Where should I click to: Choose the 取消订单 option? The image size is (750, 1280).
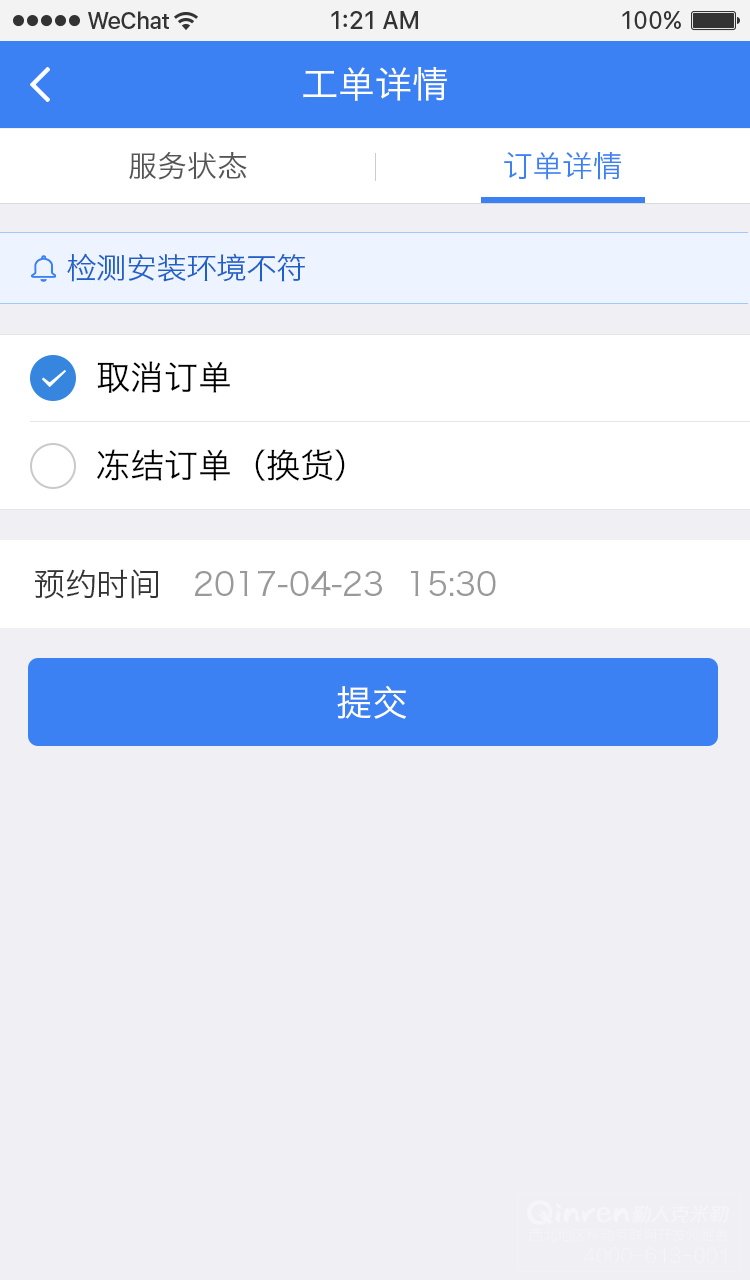pos(375,378)
